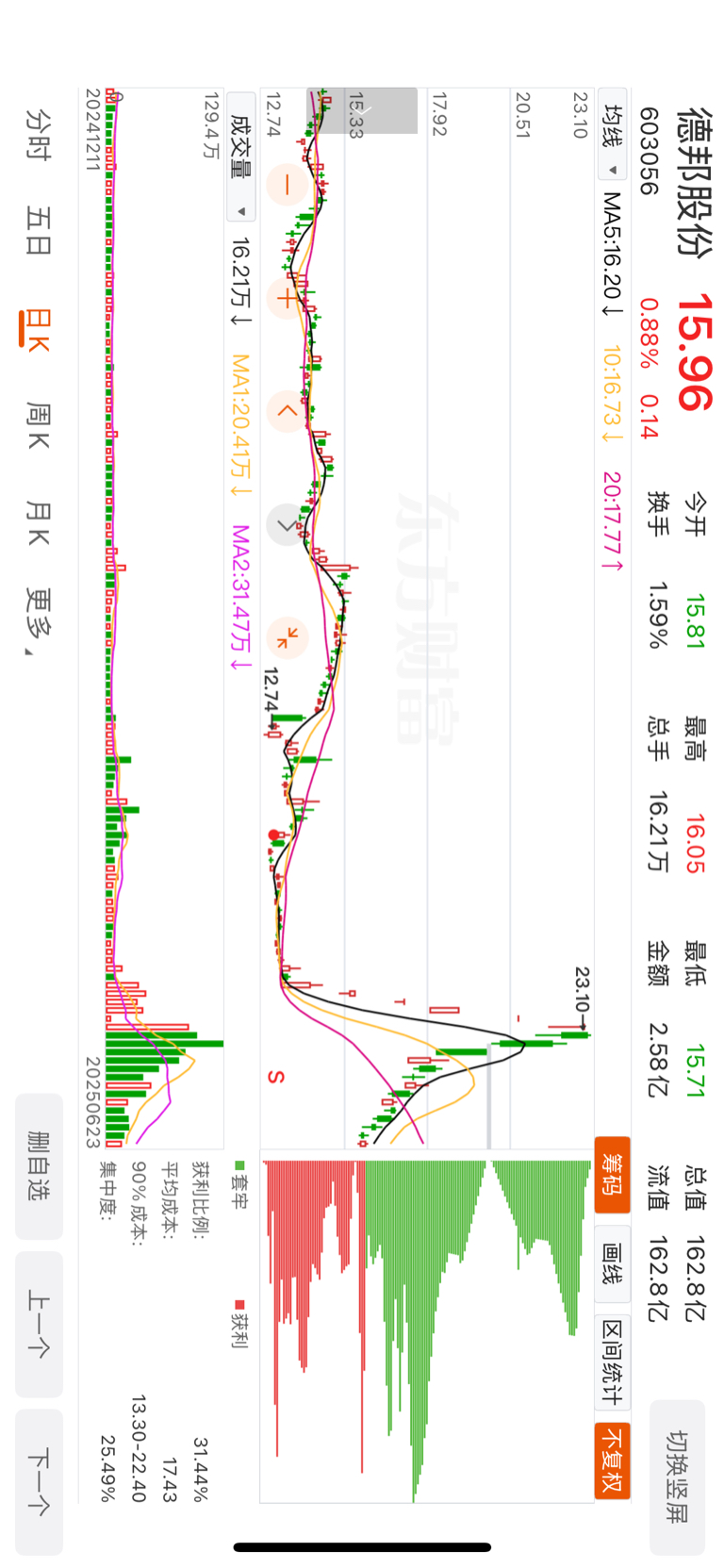Viewport: 724px width, 1568px height.
Task: Zoom in the chart with plus icon
Action: click(x=287, y=298)
